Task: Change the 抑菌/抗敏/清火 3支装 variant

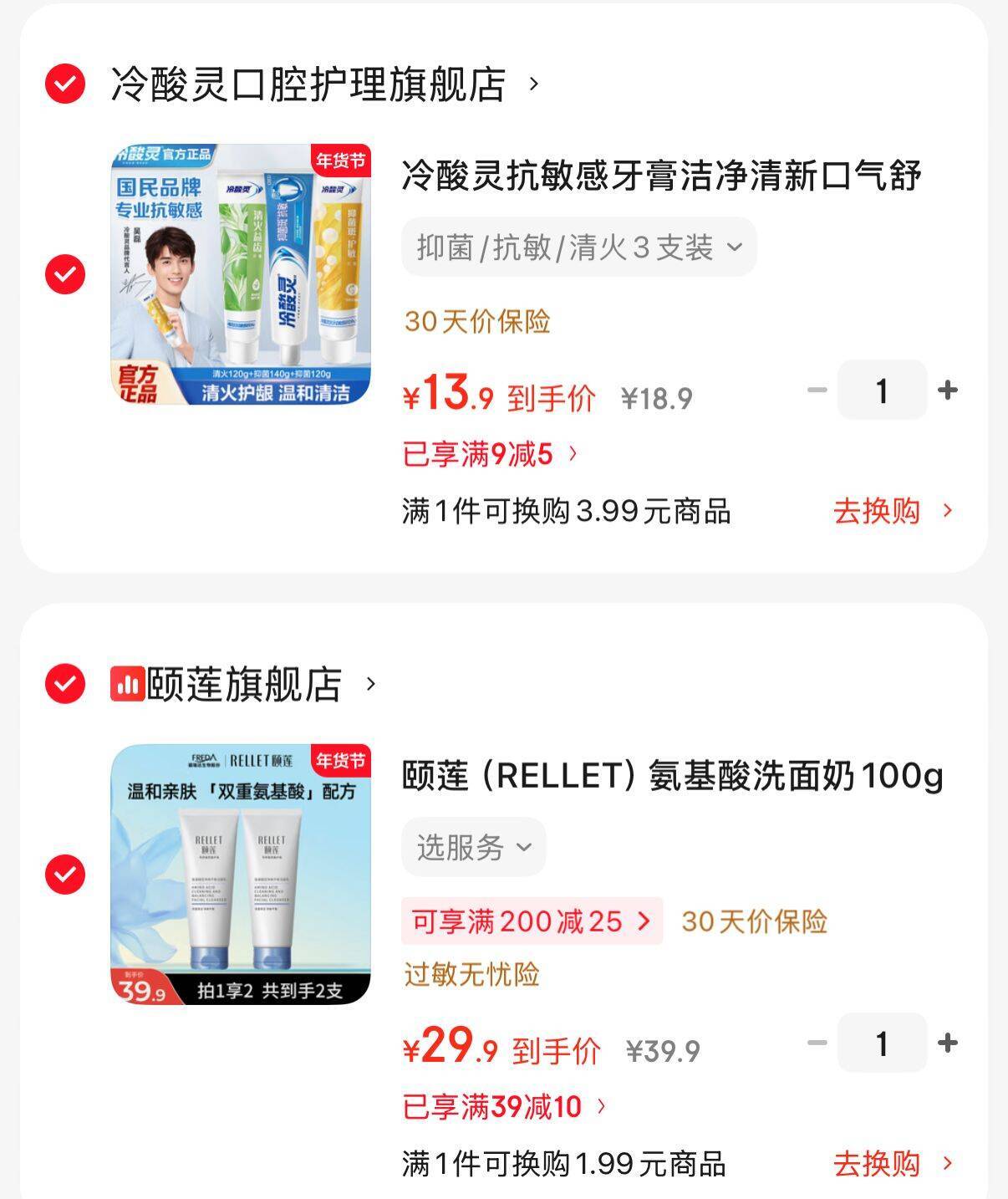Action: [578, 247]
